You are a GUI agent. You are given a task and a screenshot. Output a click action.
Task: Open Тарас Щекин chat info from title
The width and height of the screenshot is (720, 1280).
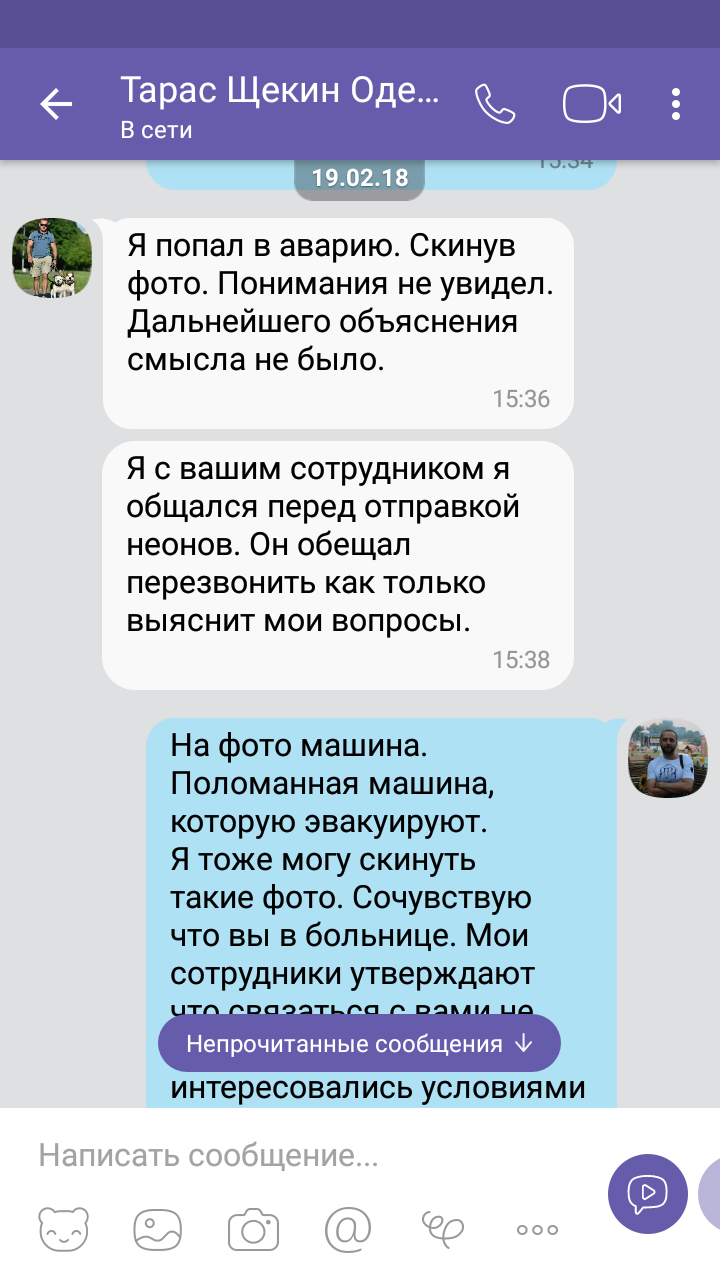pyautogui.click(x=280, y=104)
